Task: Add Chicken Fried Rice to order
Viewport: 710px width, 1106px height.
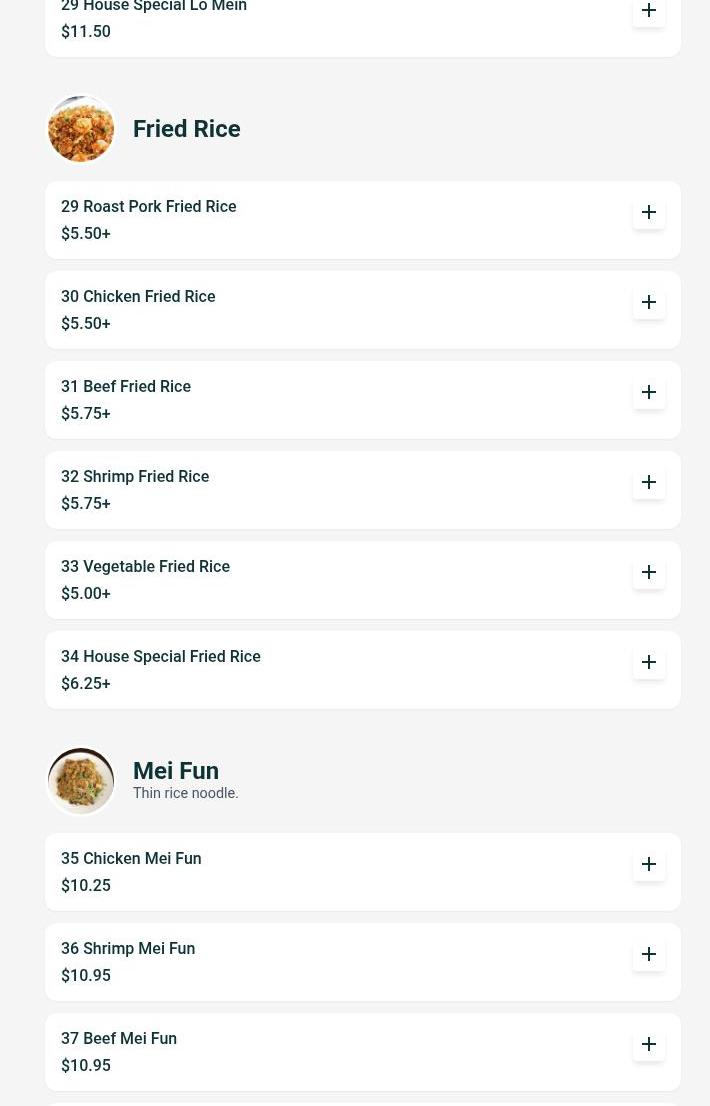Action: tap(649, 302)
